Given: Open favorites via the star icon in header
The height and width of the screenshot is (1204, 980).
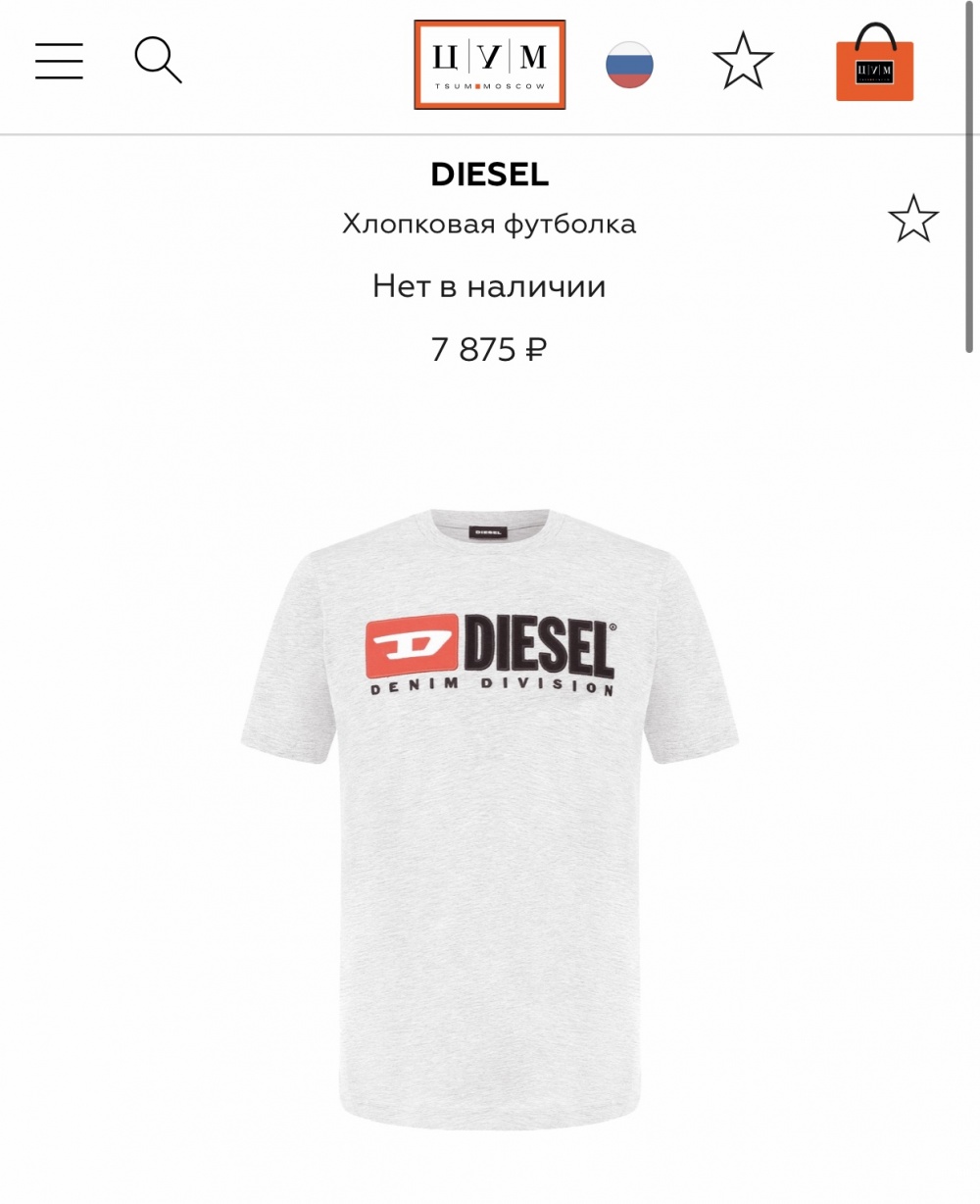Looking at the screenshot, I should pos(743,61).
